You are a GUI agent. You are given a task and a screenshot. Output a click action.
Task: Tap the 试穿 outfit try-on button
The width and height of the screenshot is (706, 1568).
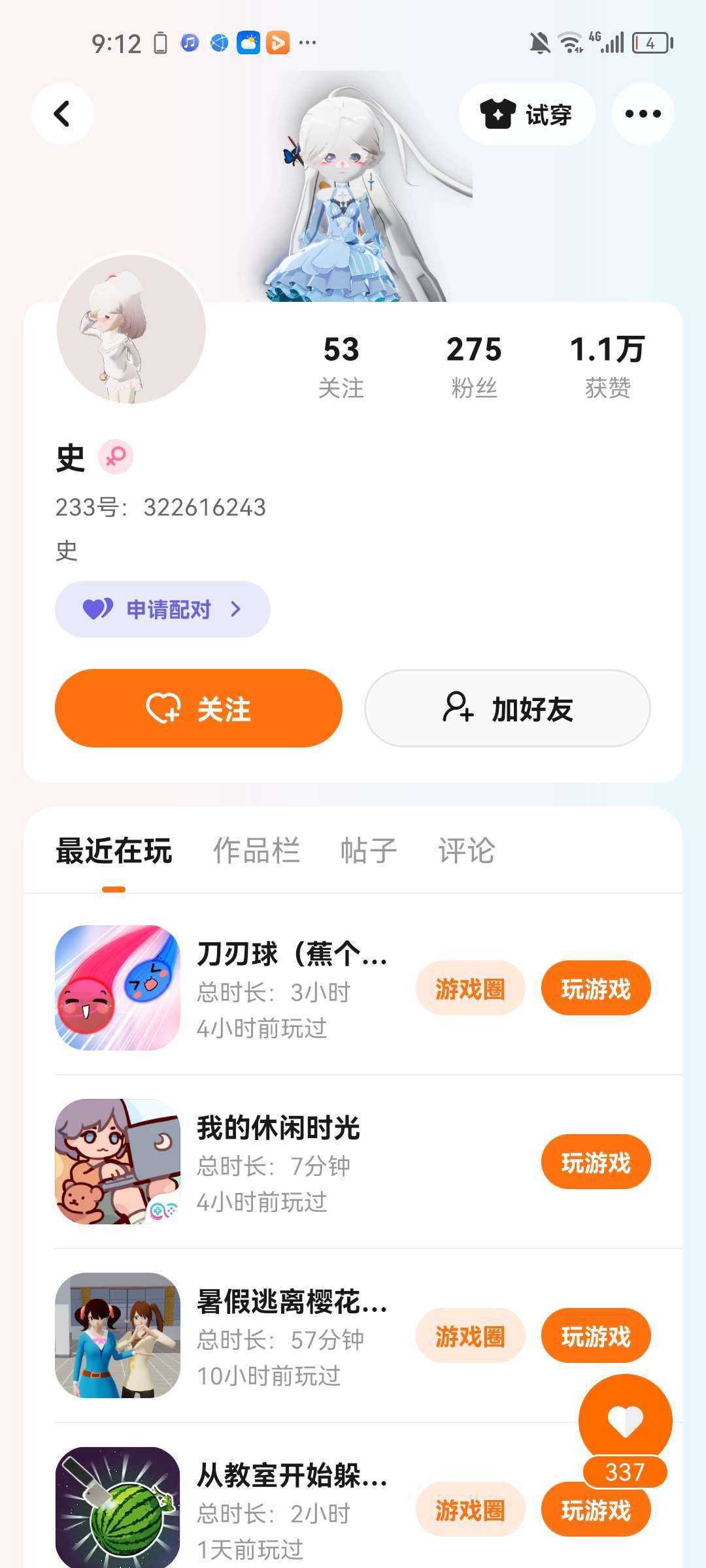[527, 114]
